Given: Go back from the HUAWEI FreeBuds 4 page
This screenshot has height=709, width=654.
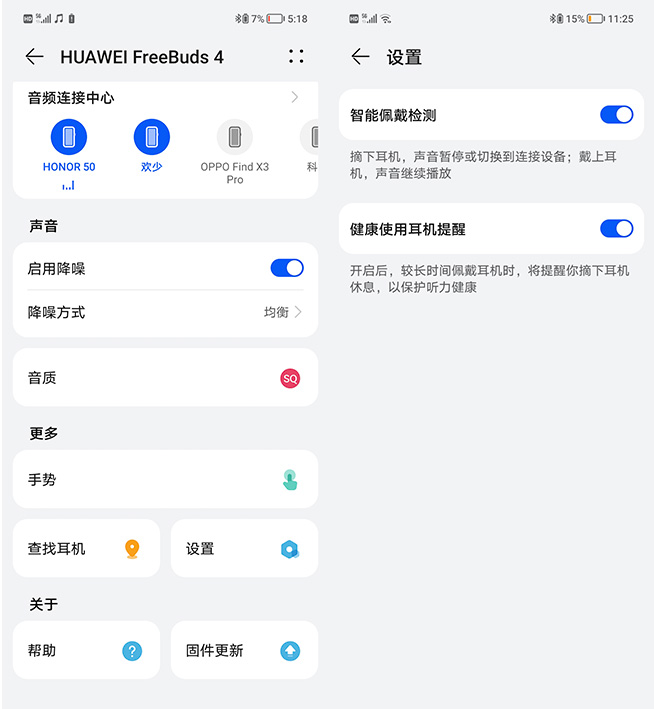Looking at the screenshot, I should click(x=35, y=57).
